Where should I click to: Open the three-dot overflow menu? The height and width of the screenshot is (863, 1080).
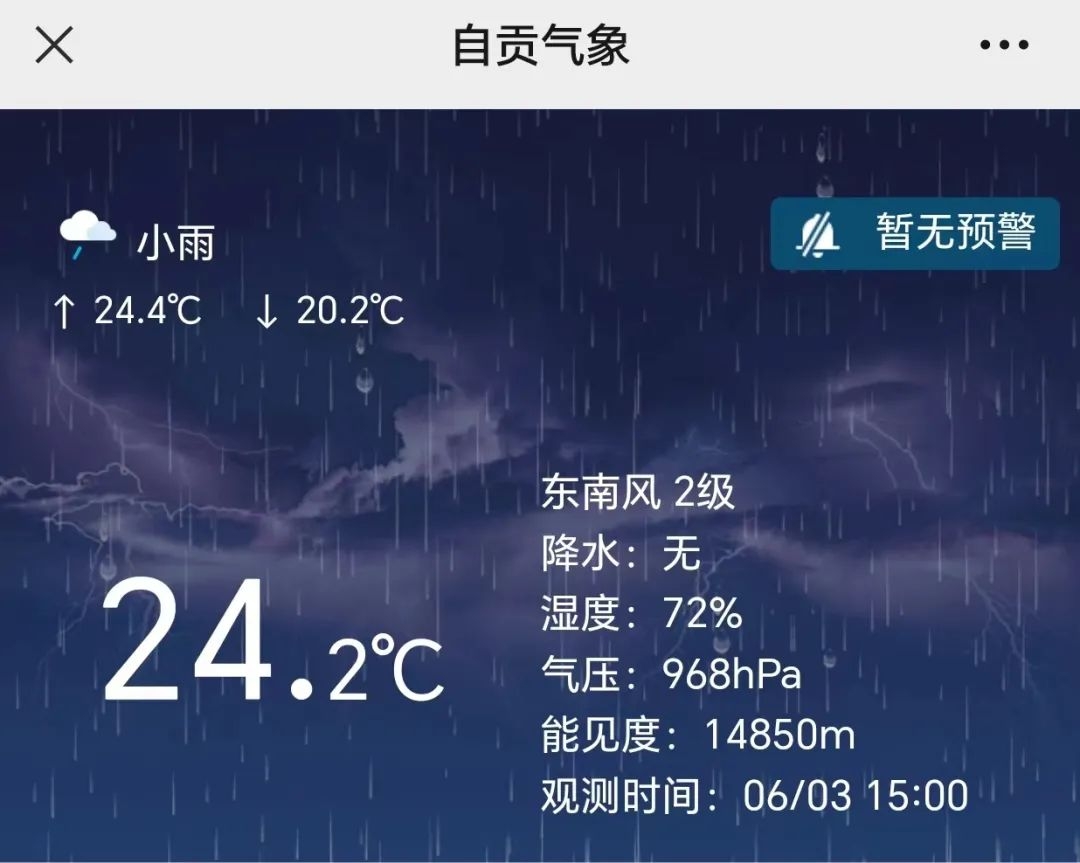point(1003,45)
